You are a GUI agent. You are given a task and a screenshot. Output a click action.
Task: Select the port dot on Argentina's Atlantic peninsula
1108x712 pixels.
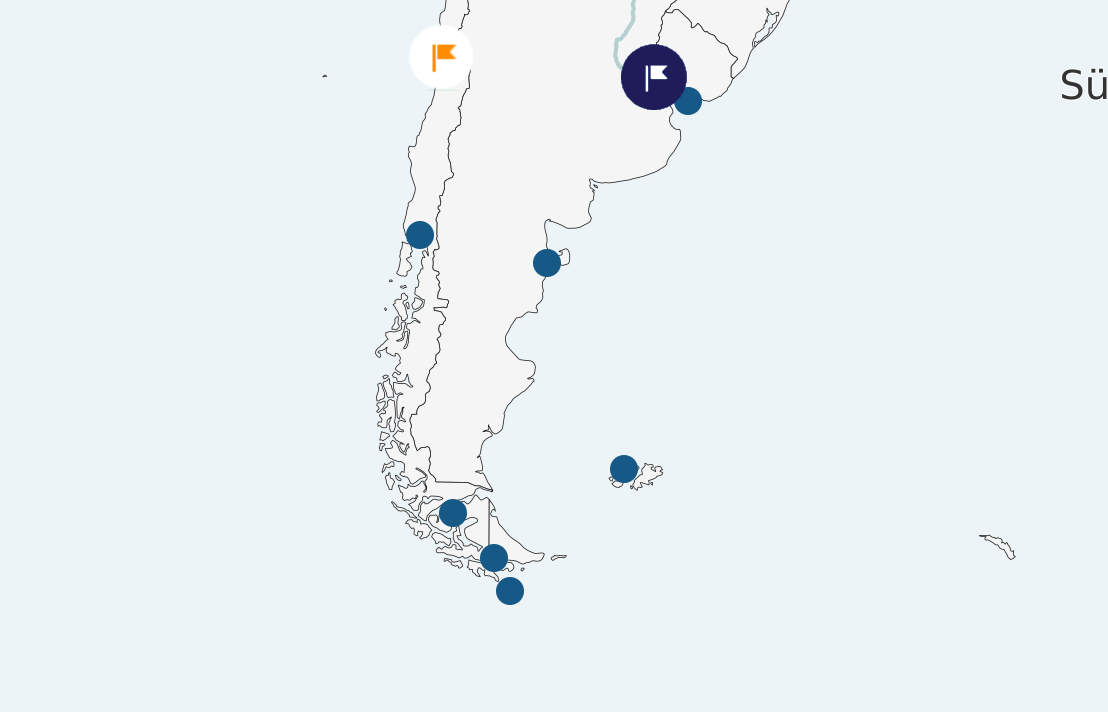point(547,263)
